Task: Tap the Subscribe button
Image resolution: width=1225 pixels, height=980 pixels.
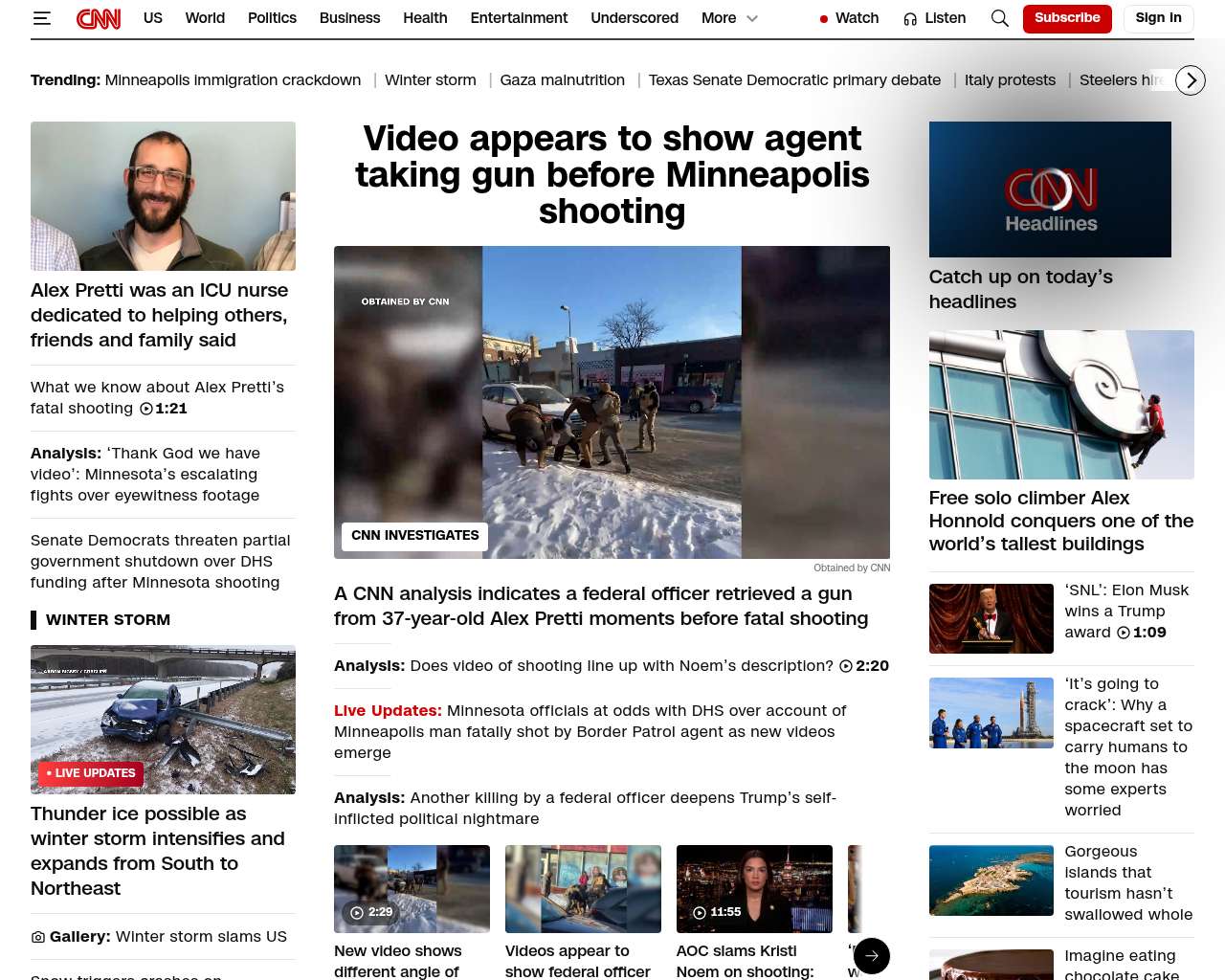Action: [x=1066, y=18]
